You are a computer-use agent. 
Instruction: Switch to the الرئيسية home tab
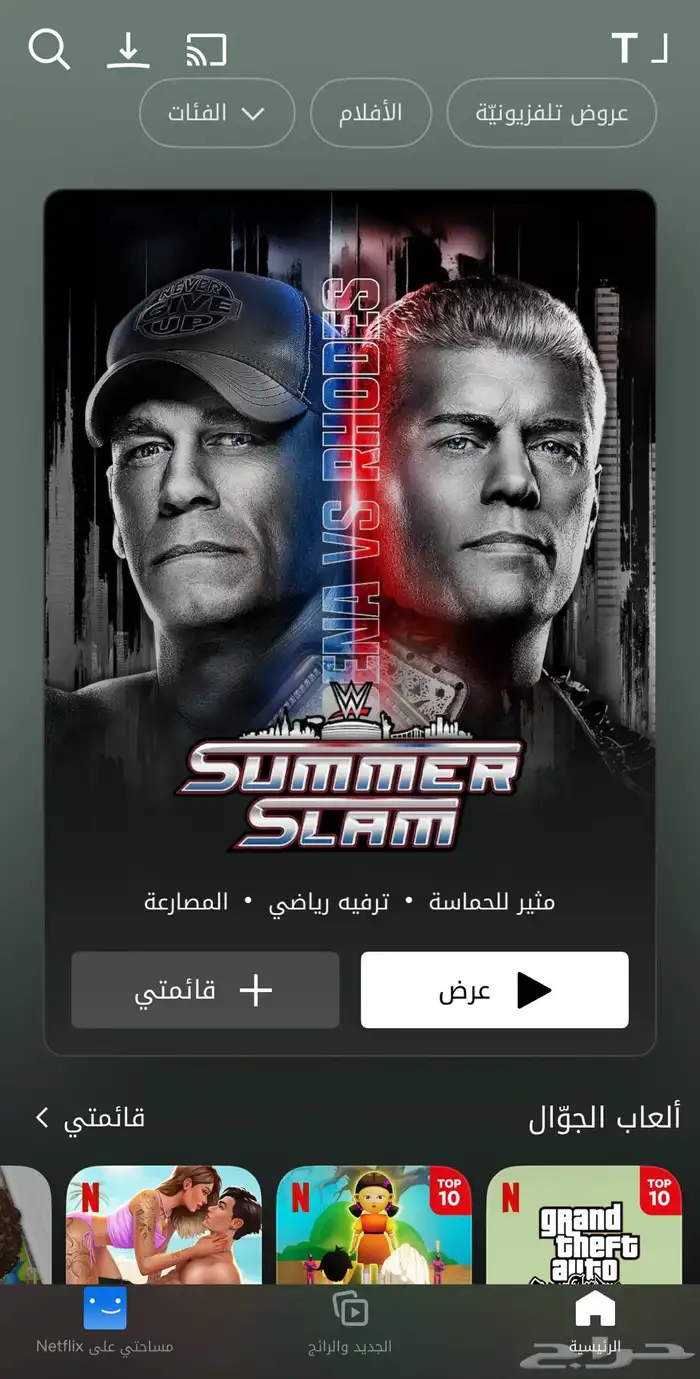(x=595, y=1322)
